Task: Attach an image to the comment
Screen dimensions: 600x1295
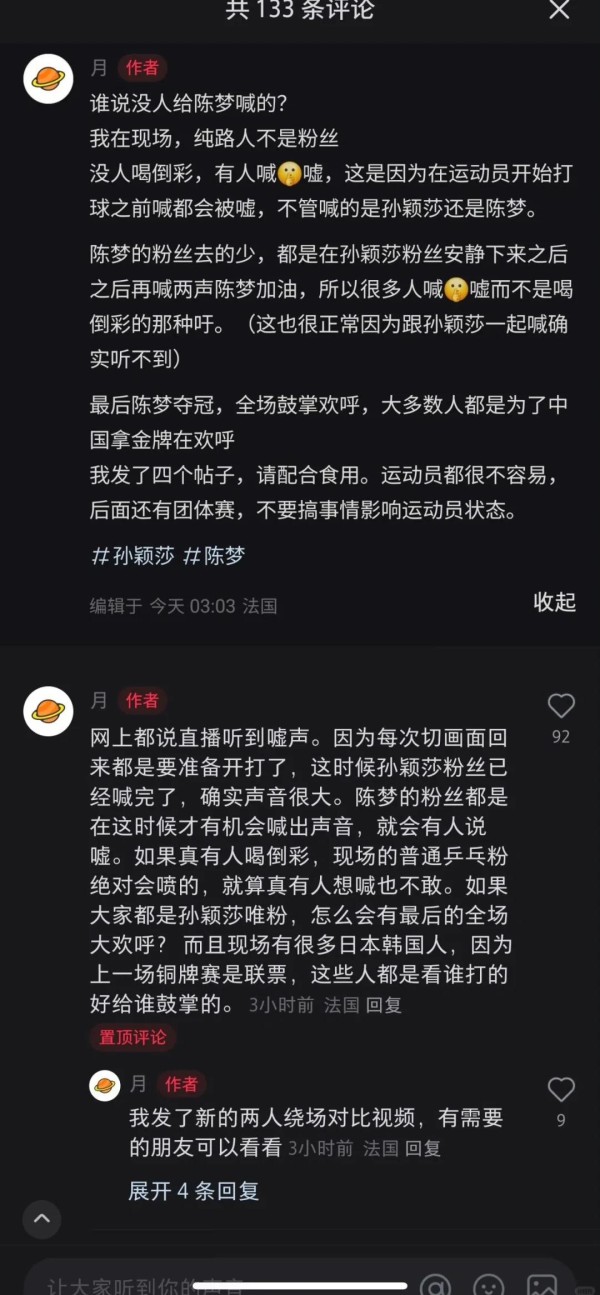Action: click(541, 1285)
